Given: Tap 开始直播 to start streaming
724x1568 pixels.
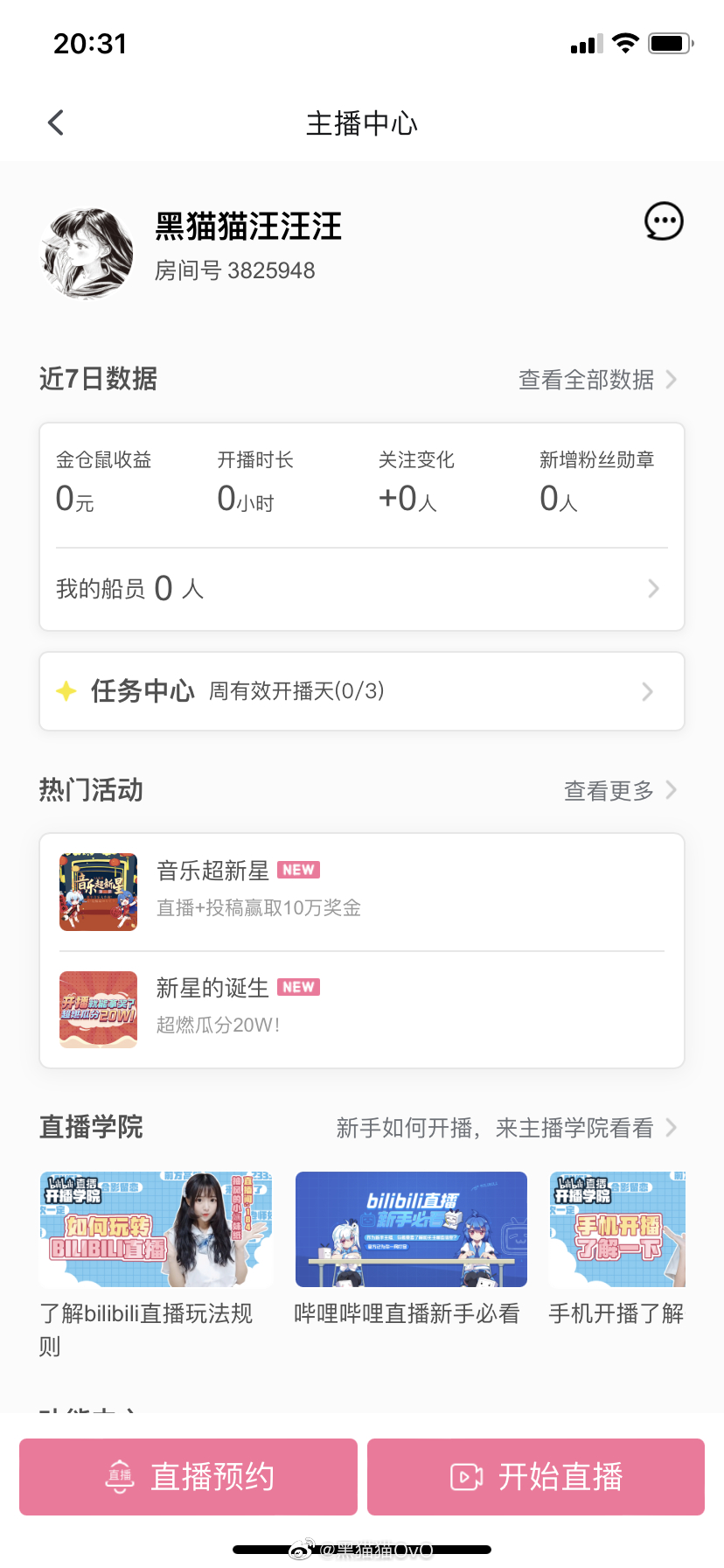Looking at the screenshot, I should pos(536,1477).
